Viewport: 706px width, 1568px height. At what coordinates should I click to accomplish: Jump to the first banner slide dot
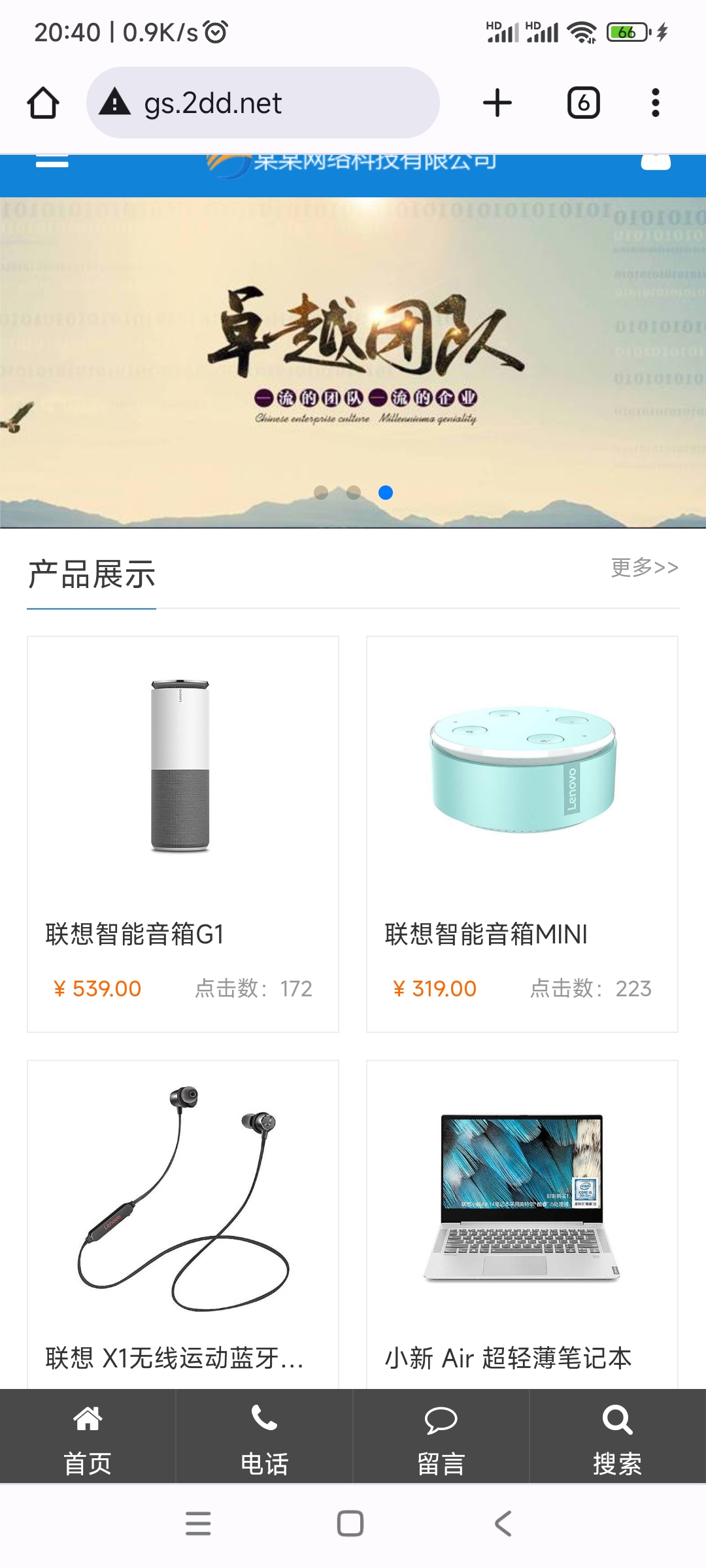pos(321,493)
